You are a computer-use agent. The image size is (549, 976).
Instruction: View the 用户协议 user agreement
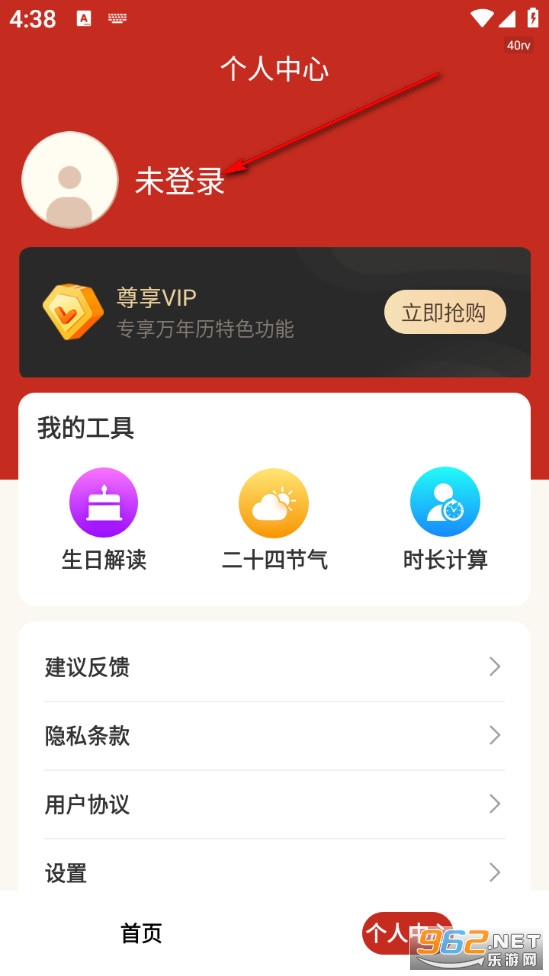pyautogui.click(x=274, y=804)
